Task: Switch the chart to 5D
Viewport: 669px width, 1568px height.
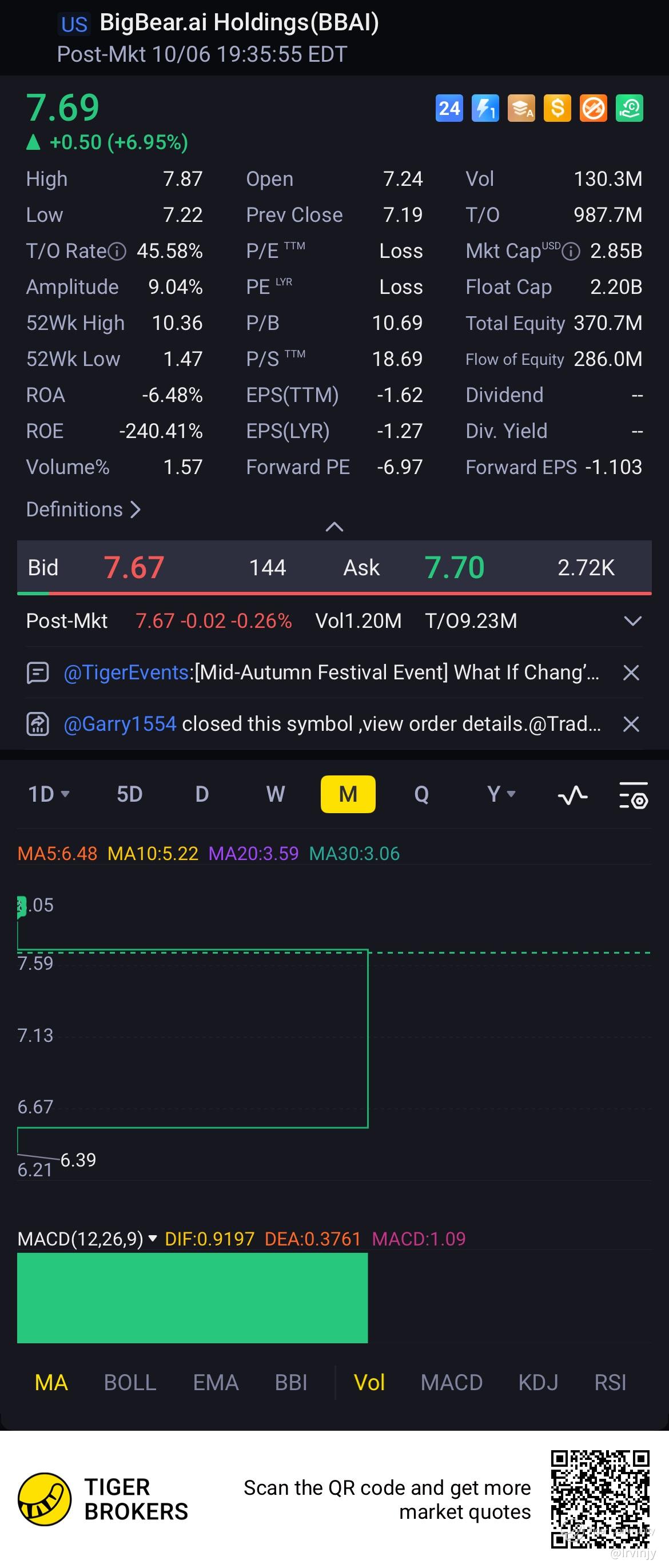Action: pos(130,794)
